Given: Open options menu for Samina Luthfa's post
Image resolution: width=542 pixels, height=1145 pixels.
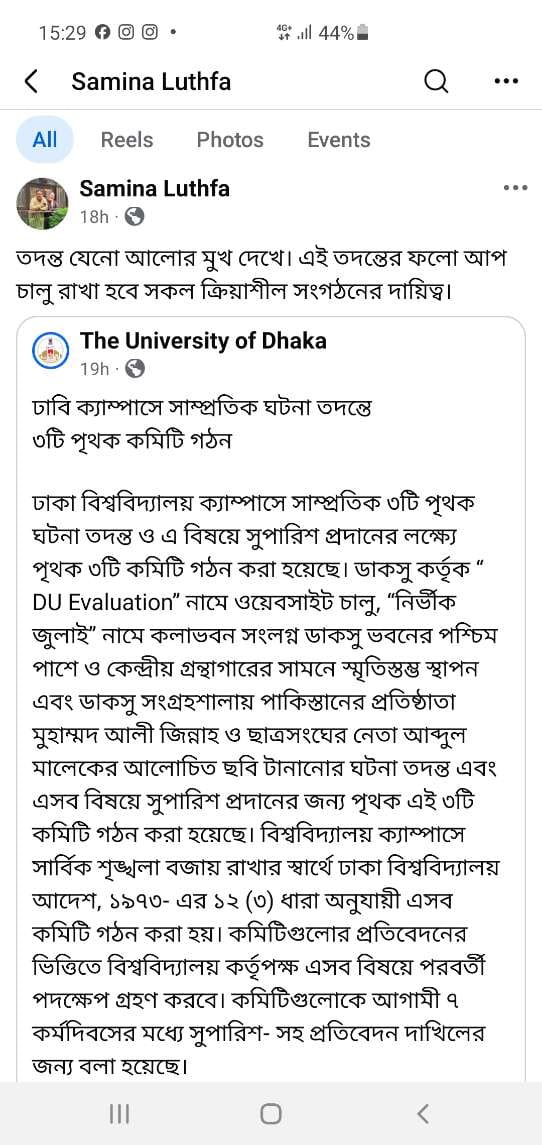Looking at the screenshot, I should click(x=515, y=188).
